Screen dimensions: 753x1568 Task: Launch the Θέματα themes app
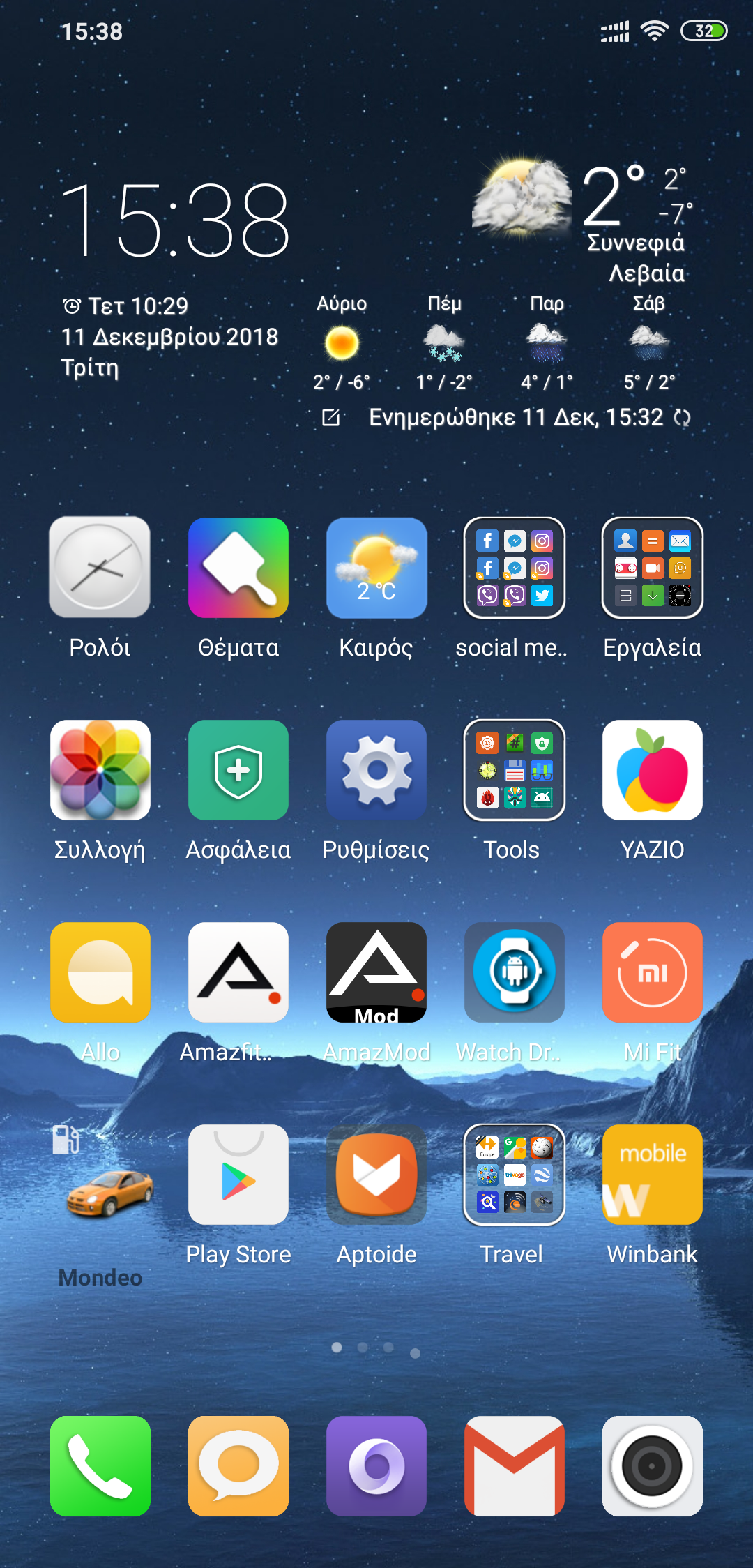238,568
